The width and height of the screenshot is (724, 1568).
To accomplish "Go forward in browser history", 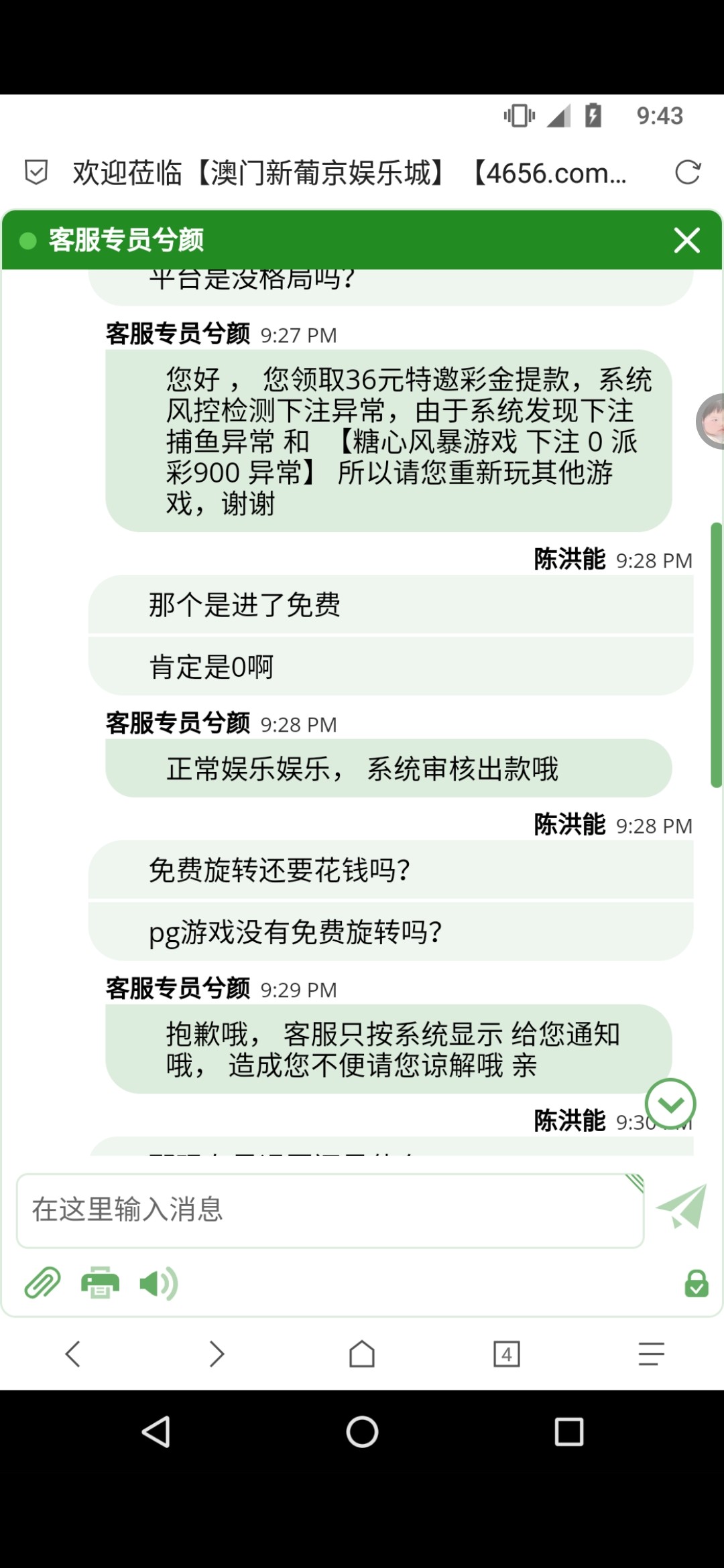I will pos(217,1354).
